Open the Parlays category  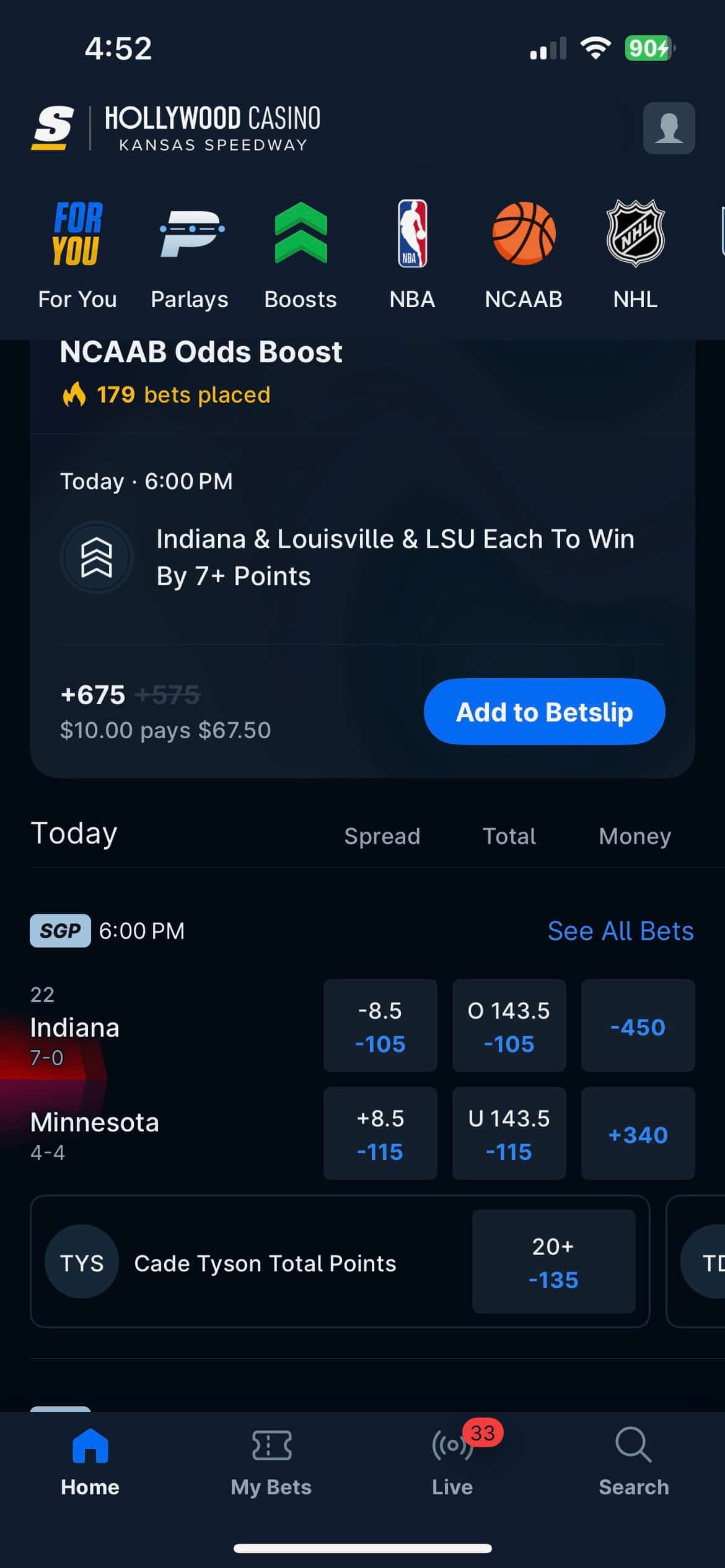(190, 255)
